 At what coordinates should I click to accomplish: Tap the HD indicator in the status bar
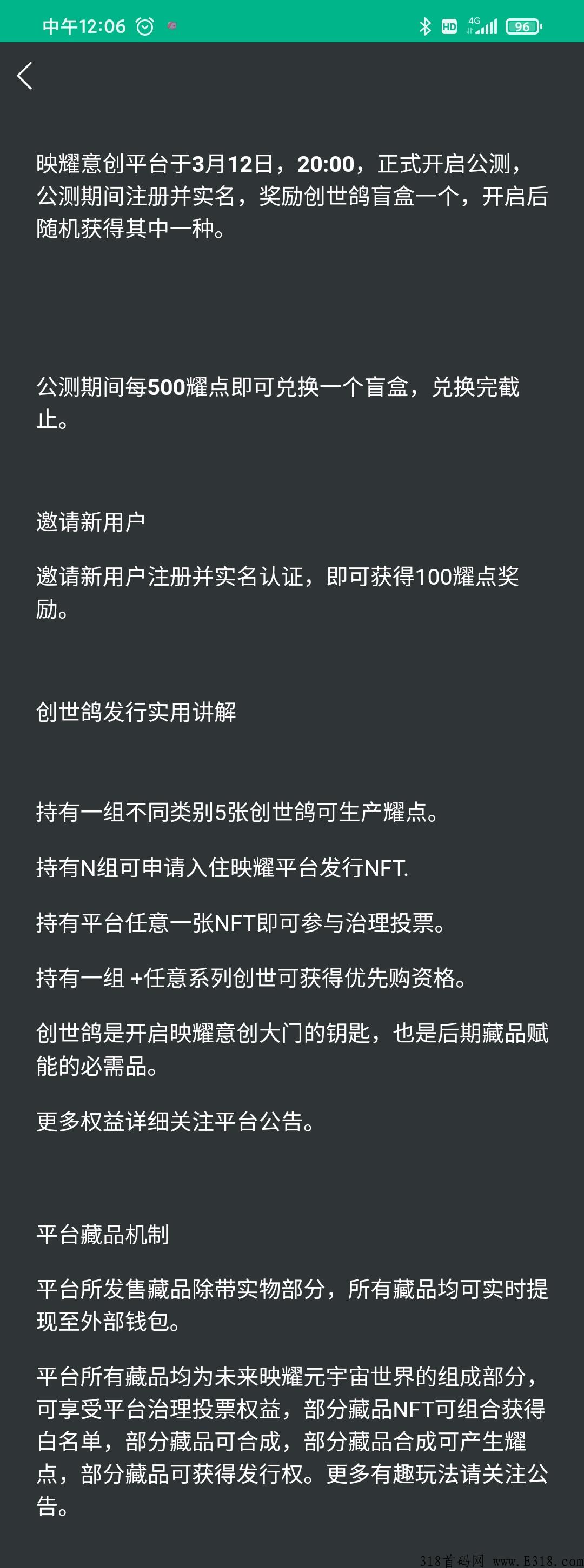pyautogui.click(x=449, y=26)
